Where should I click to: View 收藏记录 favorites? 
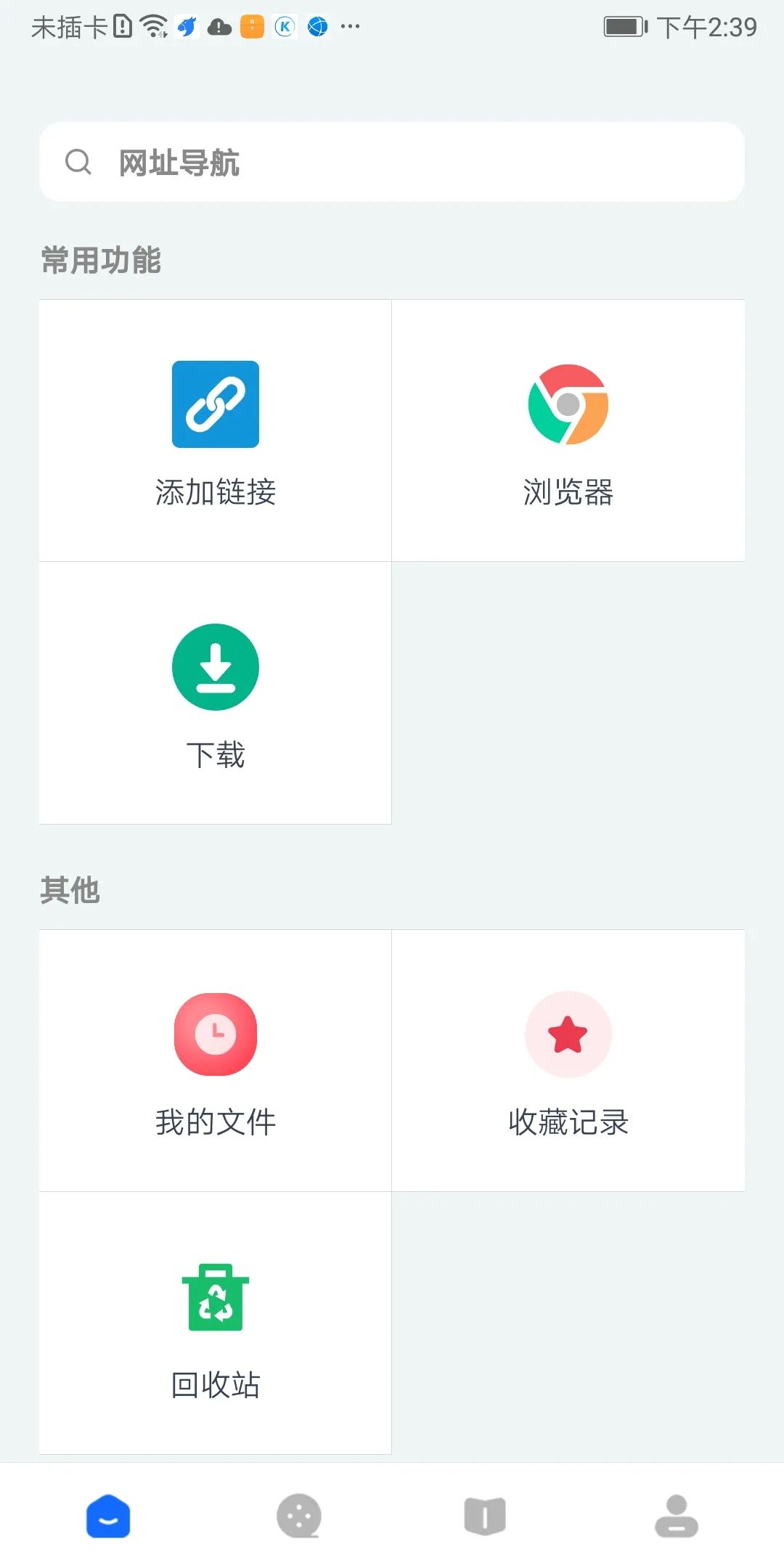(568, 1061)
